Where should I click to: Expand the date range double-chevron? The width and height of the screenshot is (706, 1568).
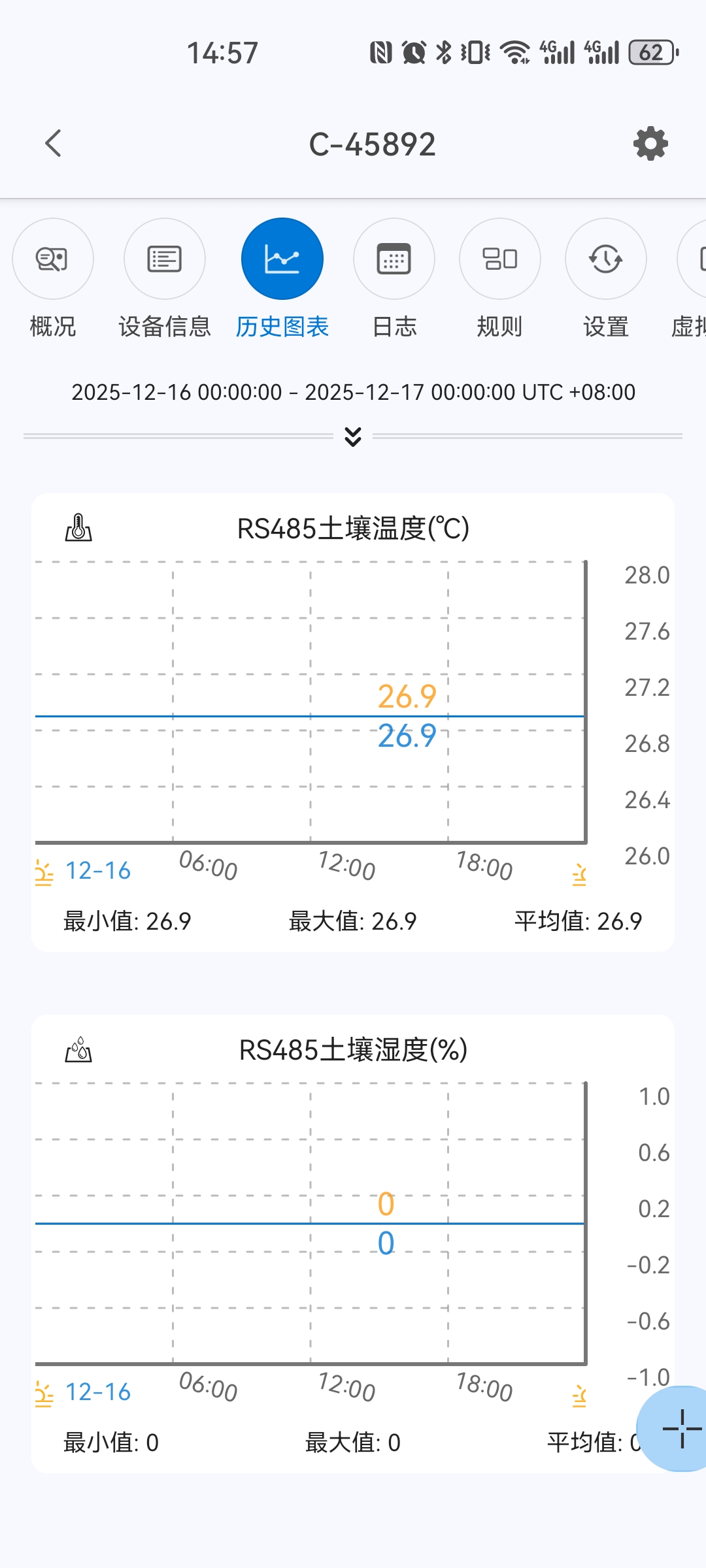(353, 436)
